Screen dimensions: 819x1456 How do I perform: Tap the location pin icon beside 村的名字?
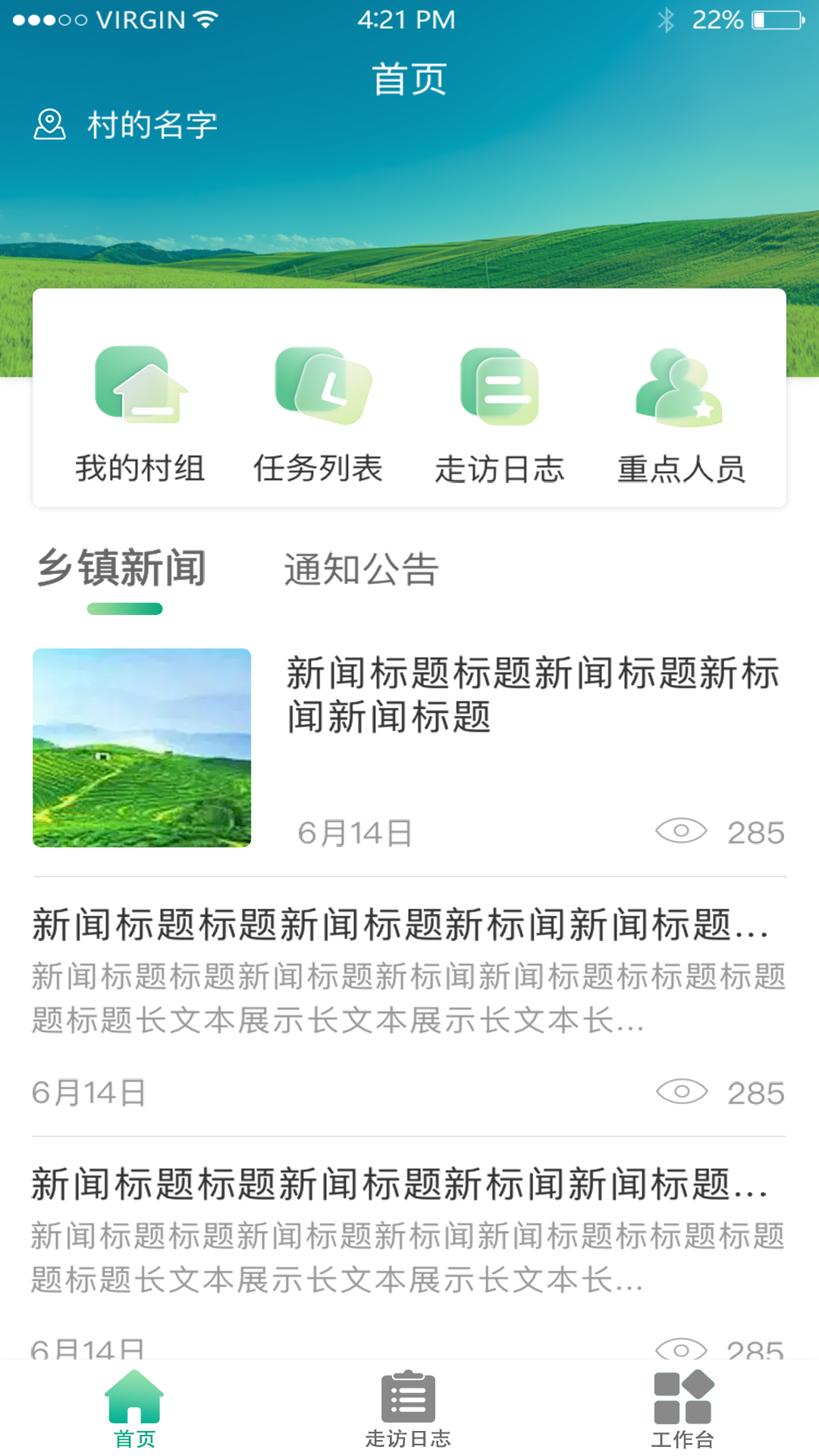pos(48,124)
